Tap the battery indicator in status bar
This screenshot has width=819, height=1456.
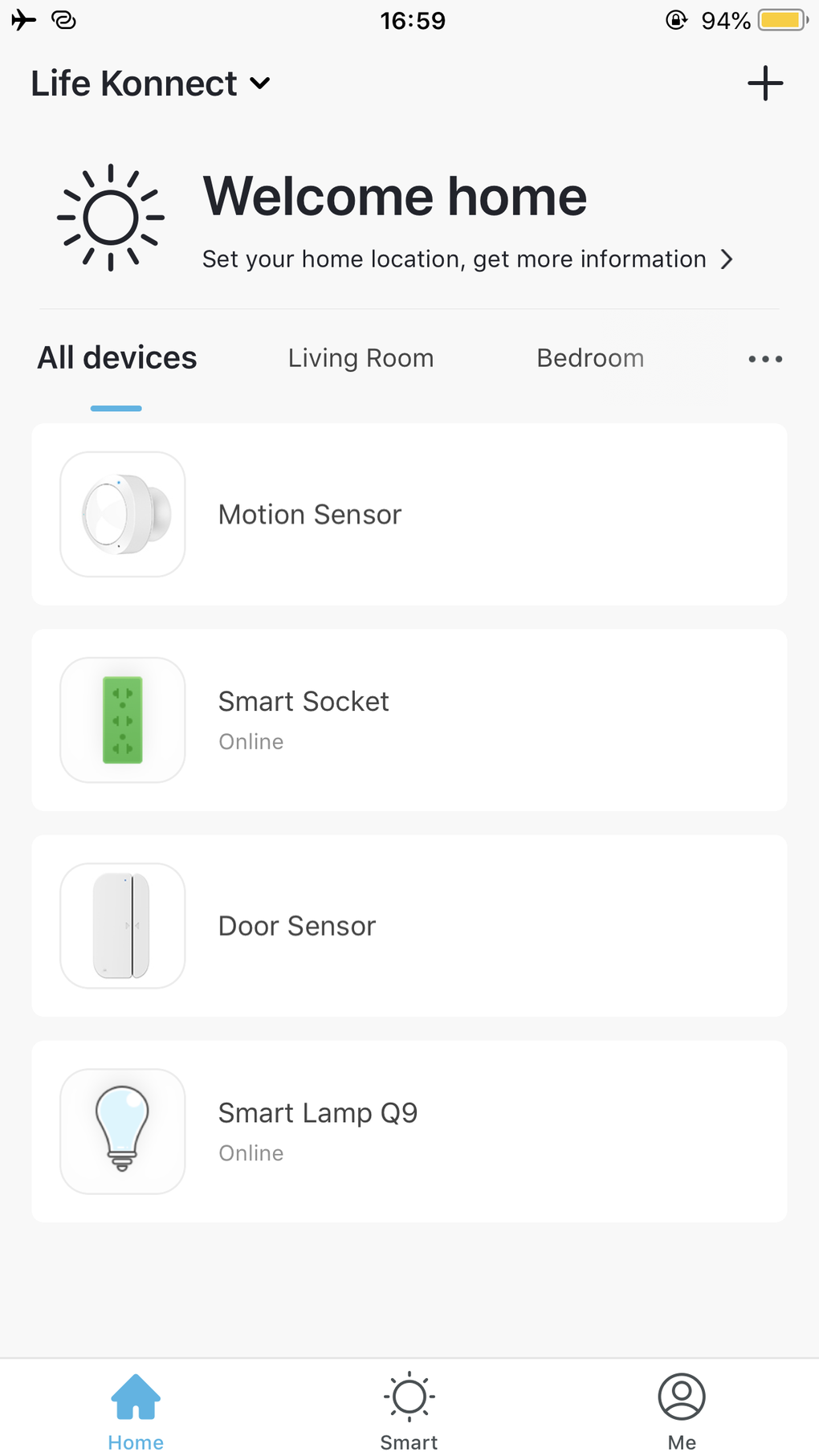(x=783, y=20)
